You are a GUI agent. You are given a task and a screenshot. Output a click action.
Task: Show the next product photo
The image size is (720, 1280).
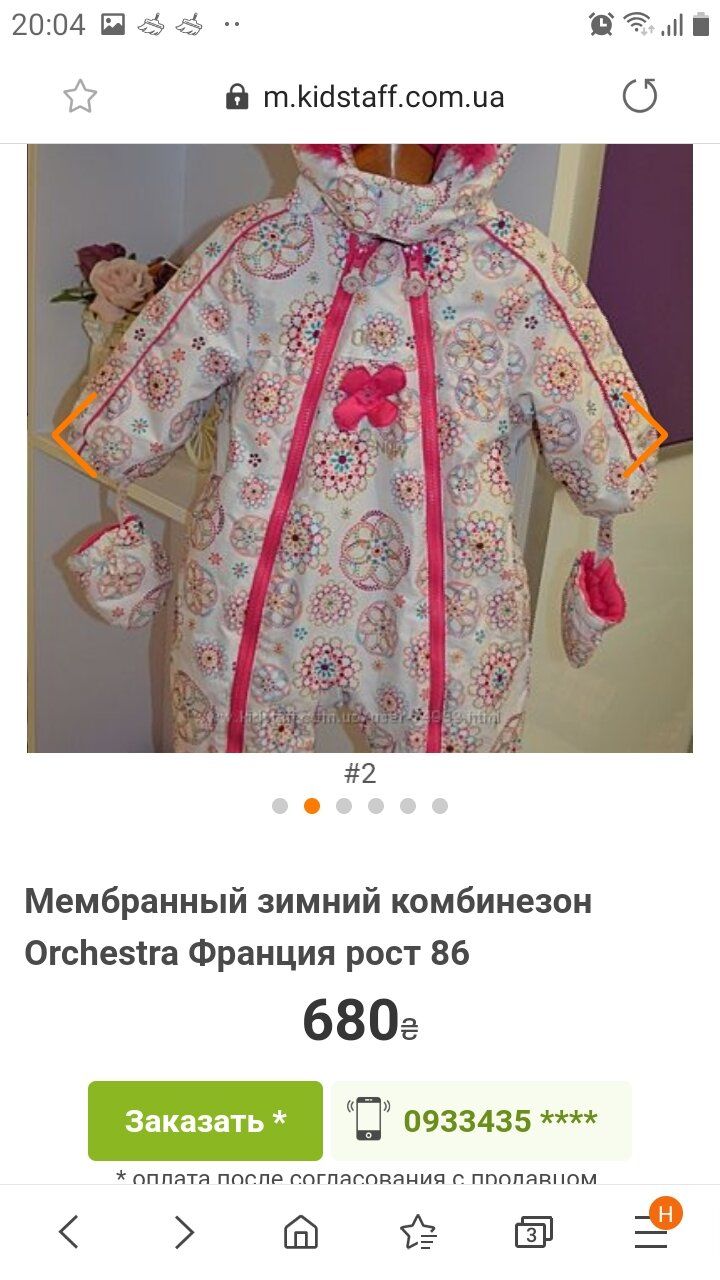pos(645,435)
